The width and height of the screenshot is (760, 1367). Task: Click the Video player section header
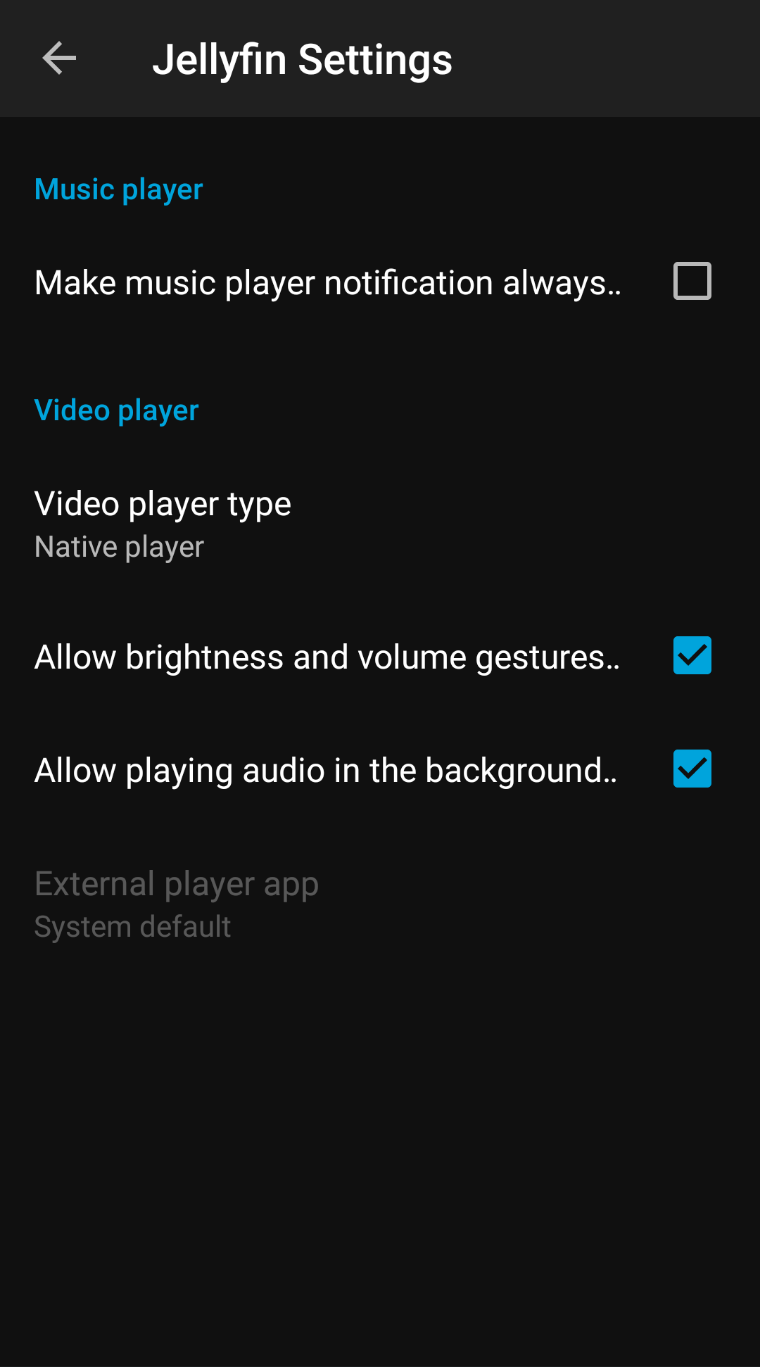(x=116, y=410)
